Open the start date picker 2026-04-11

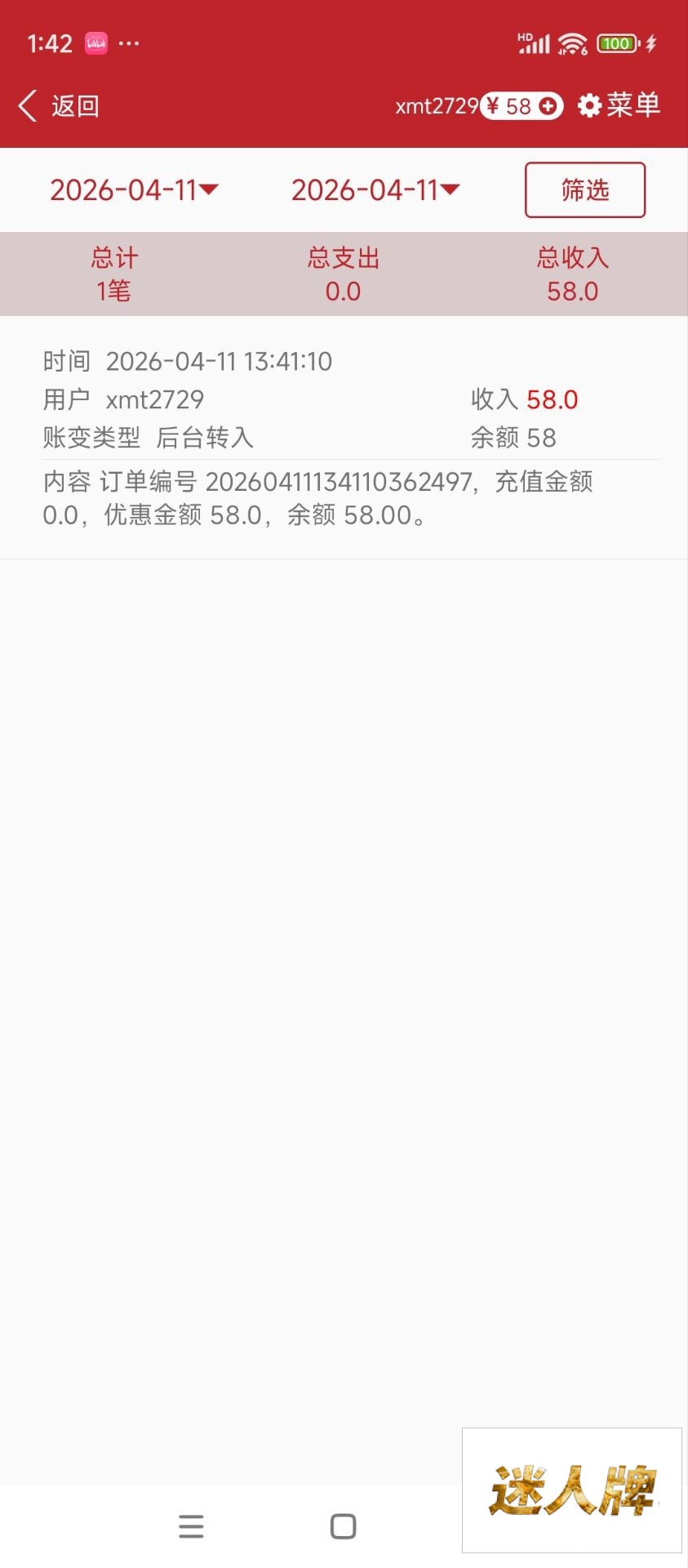[134, 190]
